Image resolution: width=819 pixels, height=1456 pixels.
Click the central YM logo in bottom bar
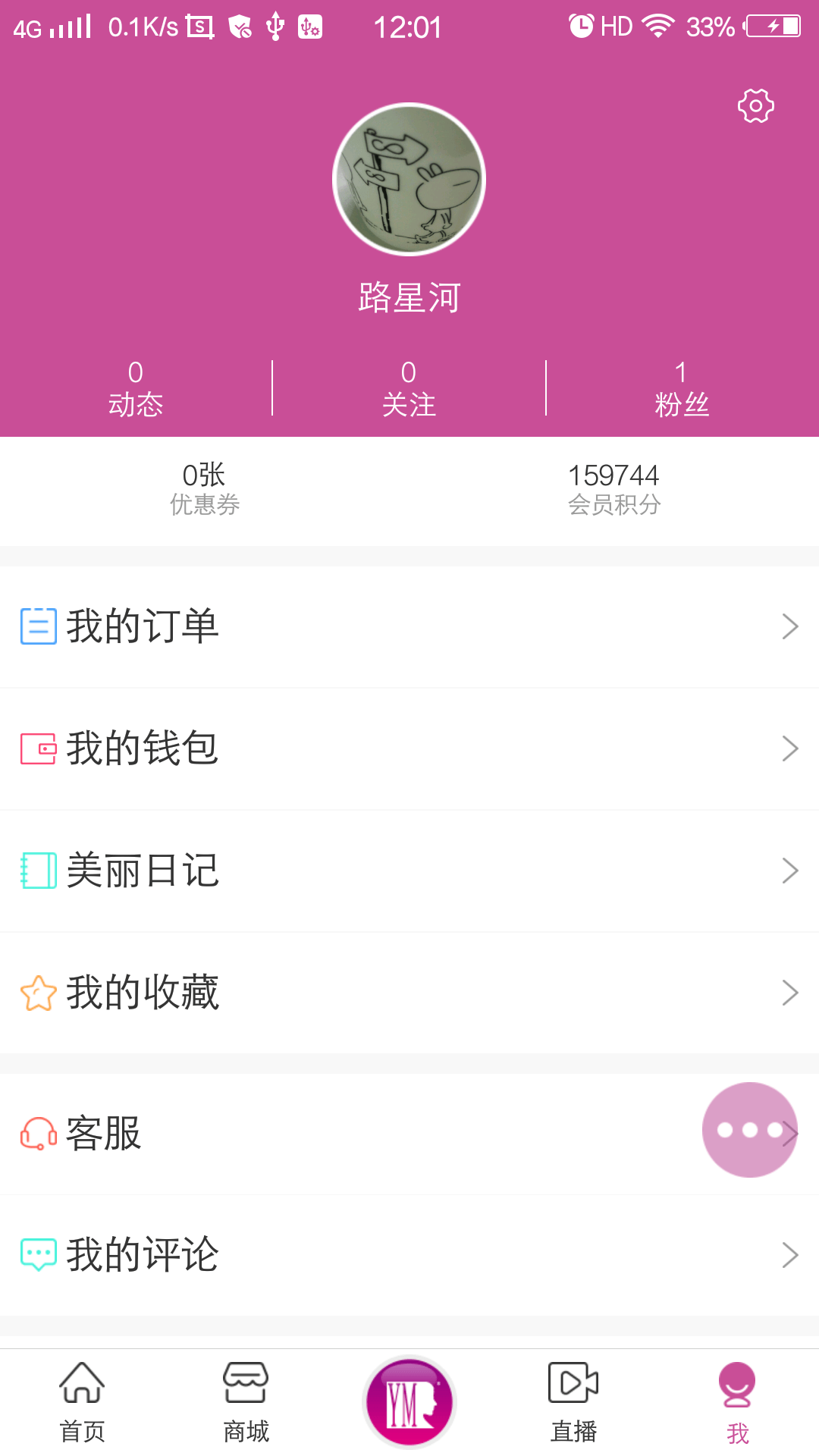point(409,1401)
